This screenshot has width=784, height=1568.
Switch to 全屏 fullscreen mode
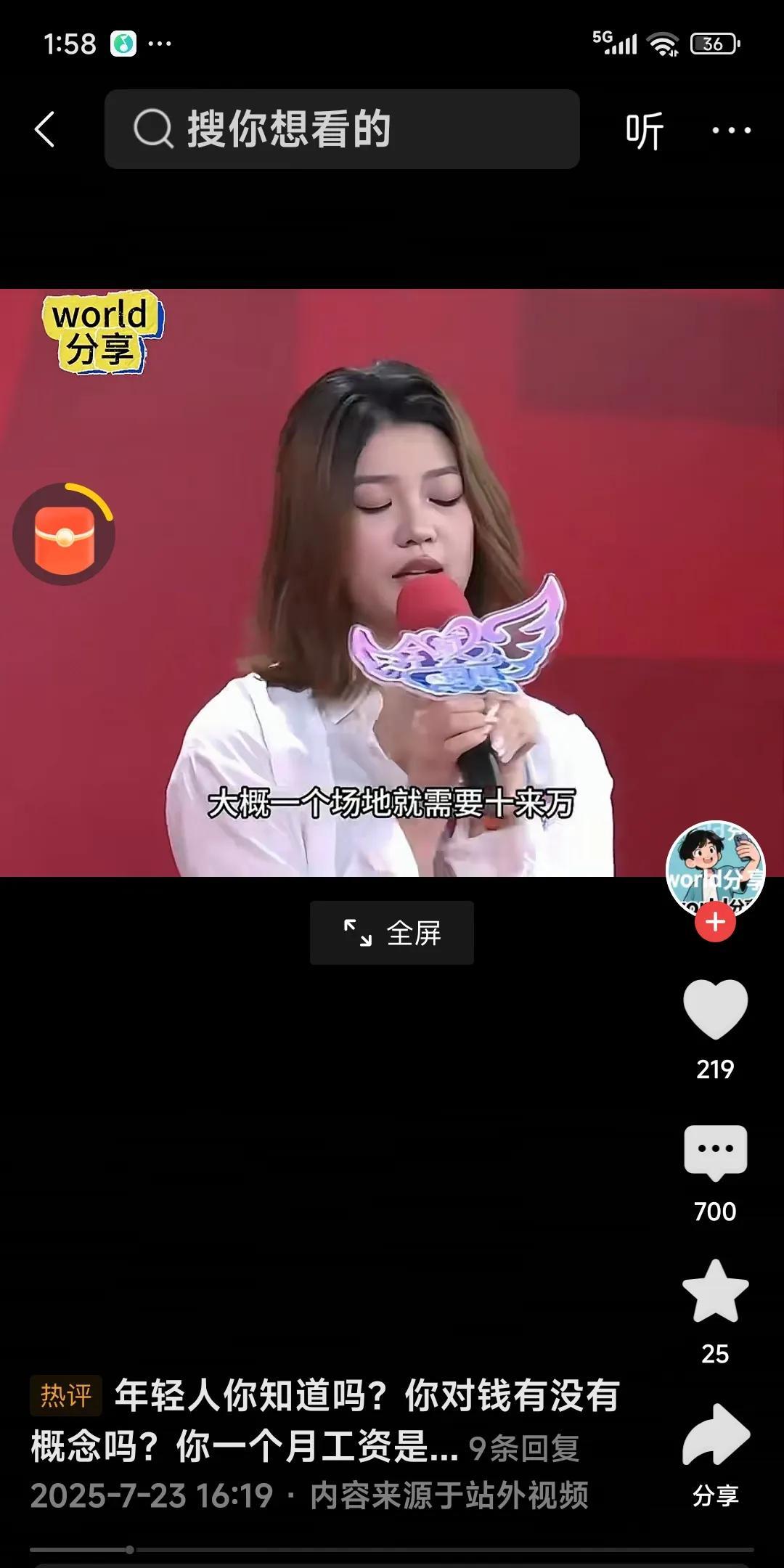[x=392, y=933]
